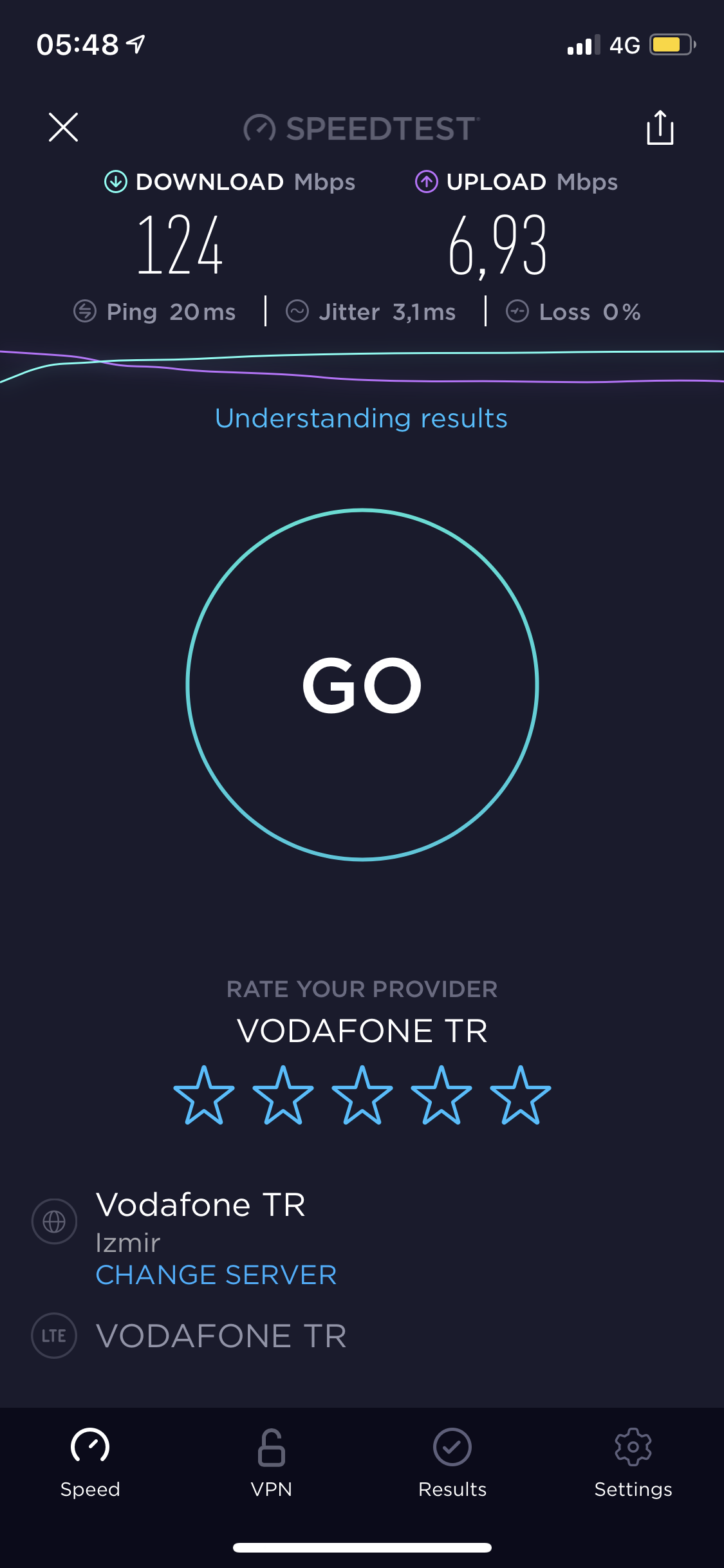Image resolution: width=724 pixels, height=1568 pixels.
Task: Rate Vodafone TR one star
Action: (x=204, y=1096)
